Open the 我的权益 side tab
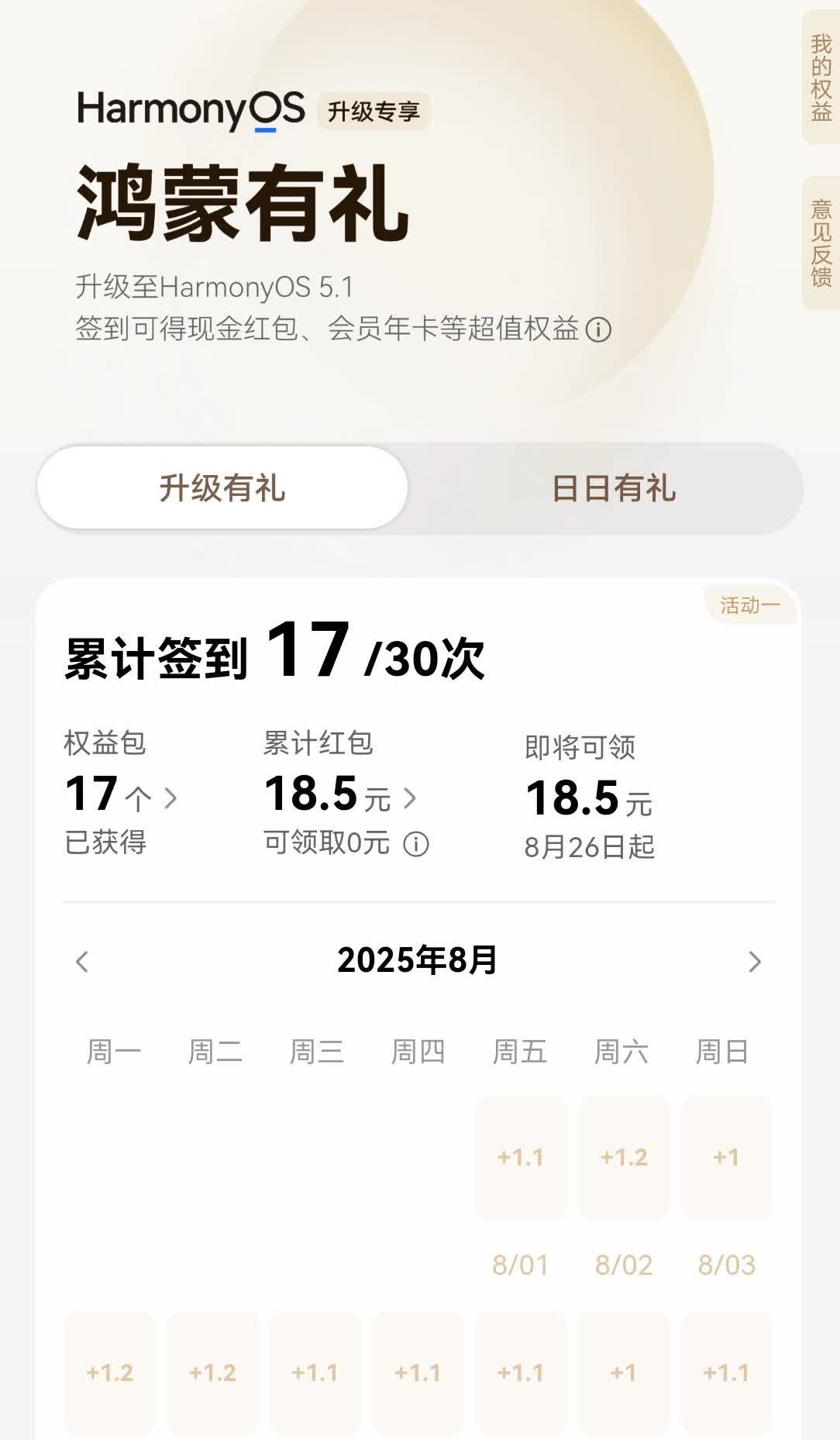Screen dimensions: 840x1440 click(x=821, y=78)
